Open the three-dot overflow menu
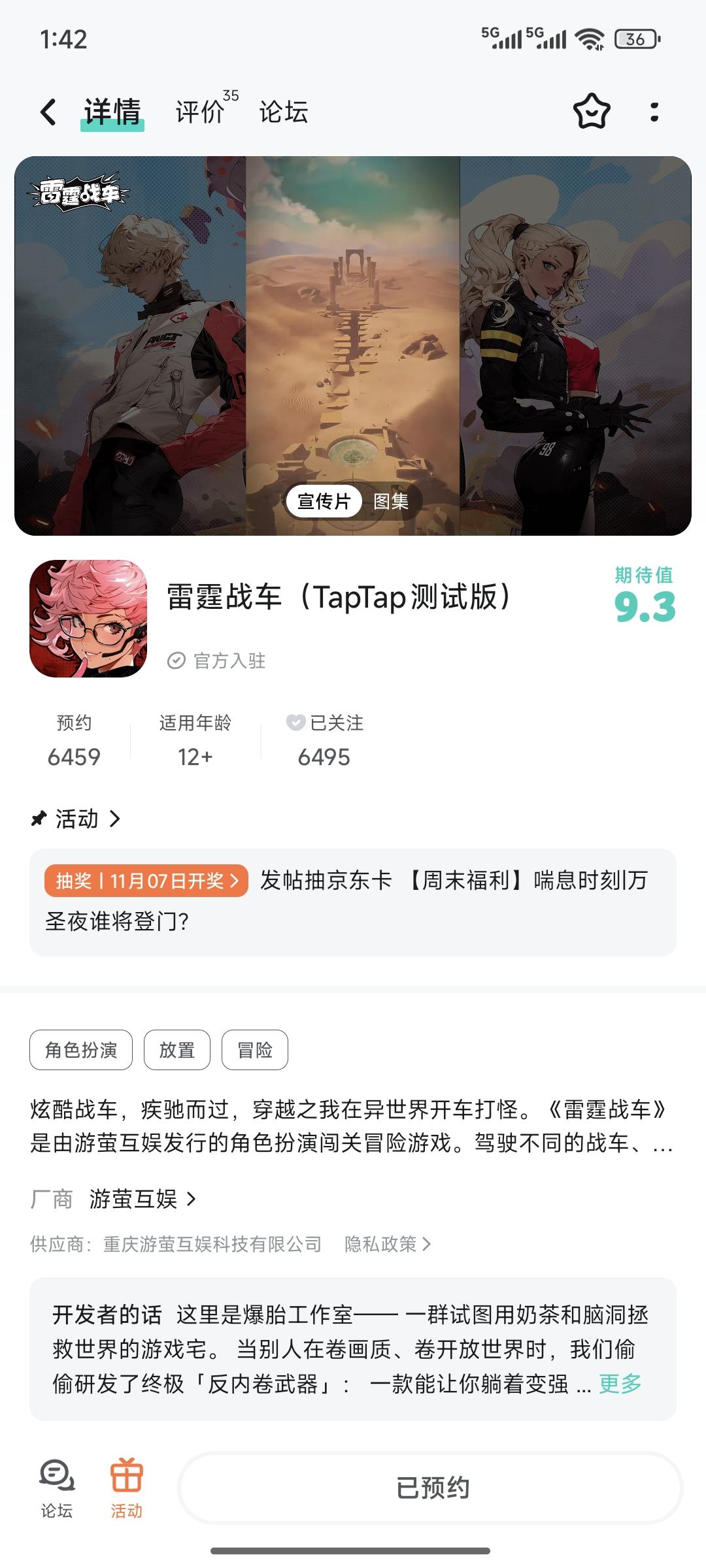 click(656, 112)
